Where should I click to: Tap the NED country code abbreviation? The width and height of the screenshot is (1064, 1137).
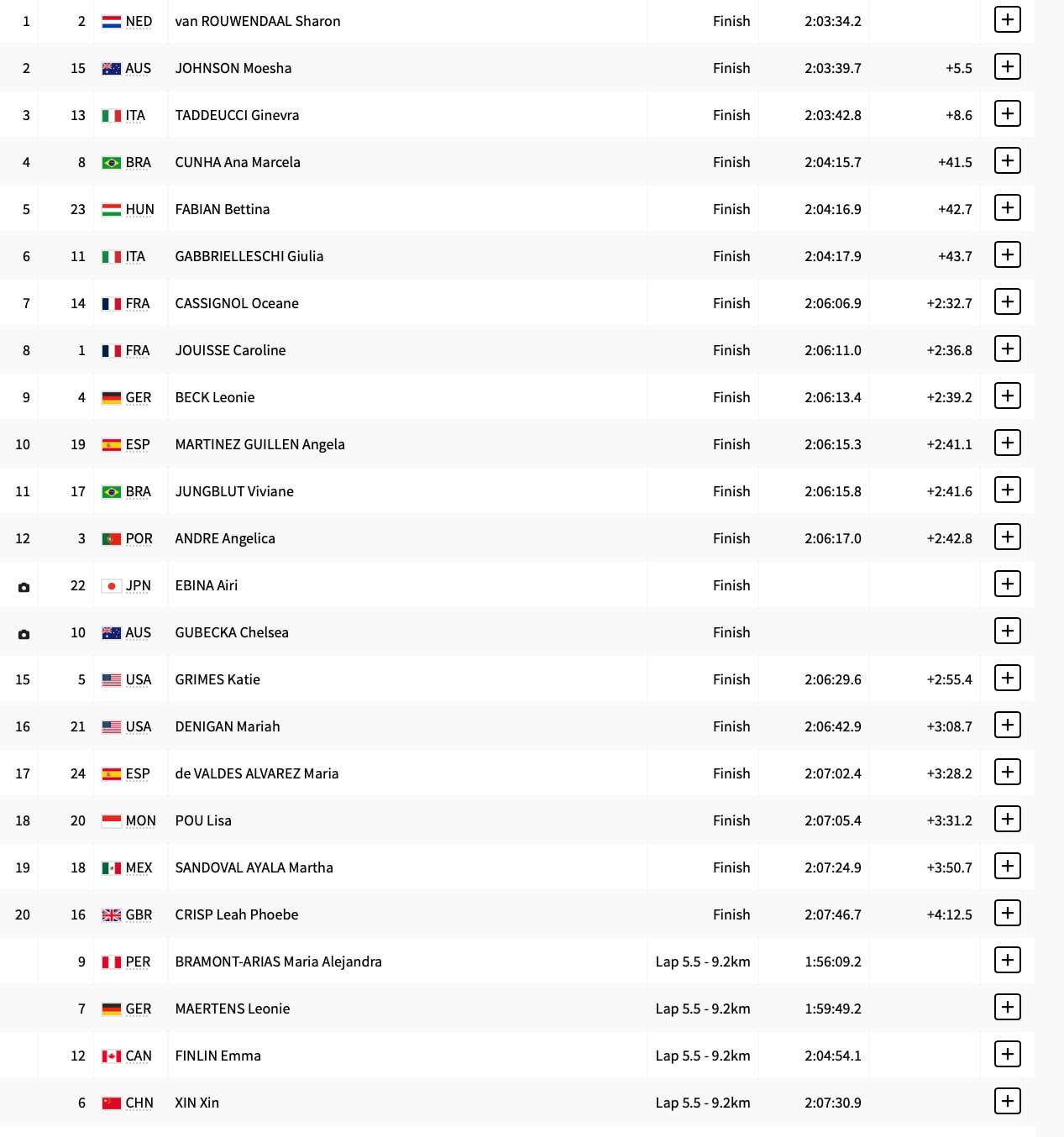click(x=139, y=21)
